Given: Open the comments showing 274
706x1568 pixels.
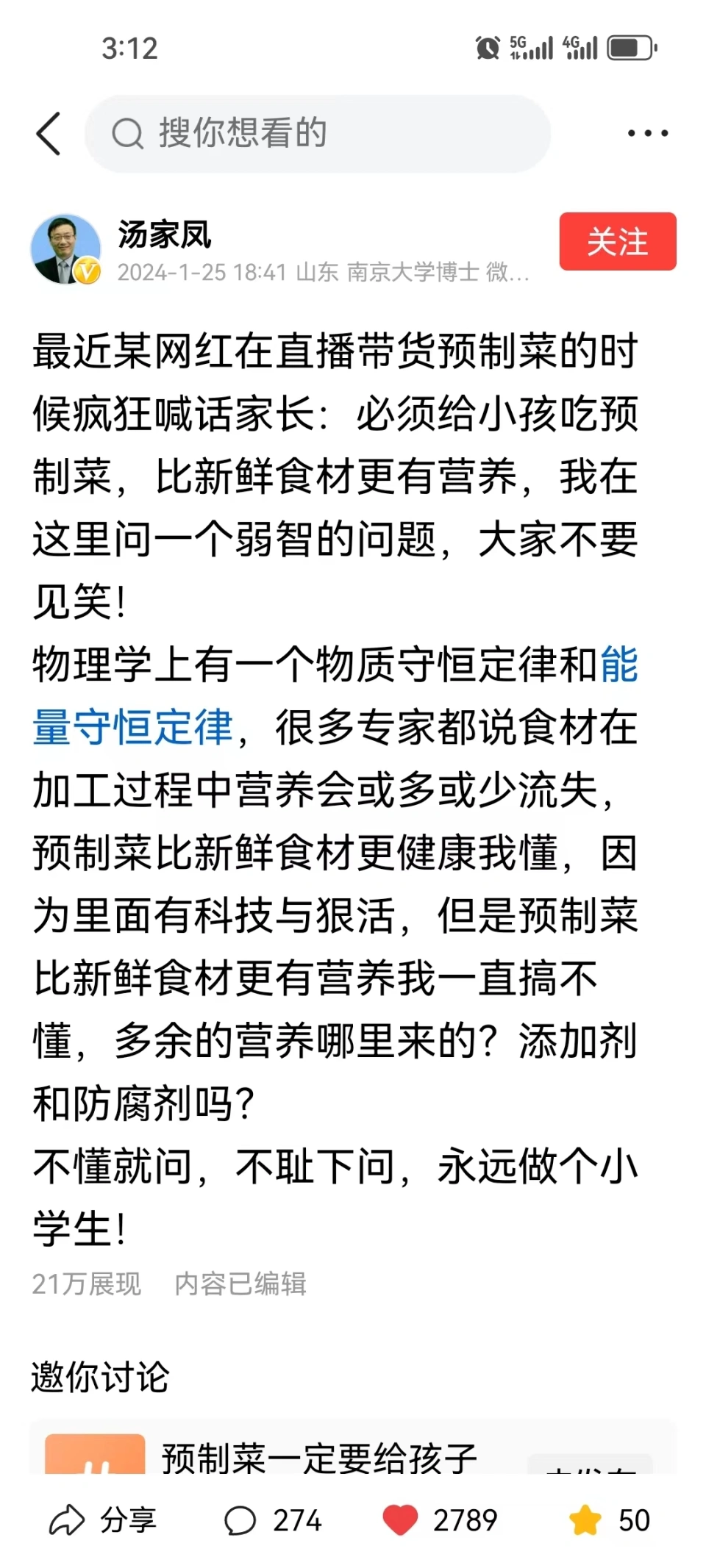Looking at the screenshot, I should click(273, 1519).
